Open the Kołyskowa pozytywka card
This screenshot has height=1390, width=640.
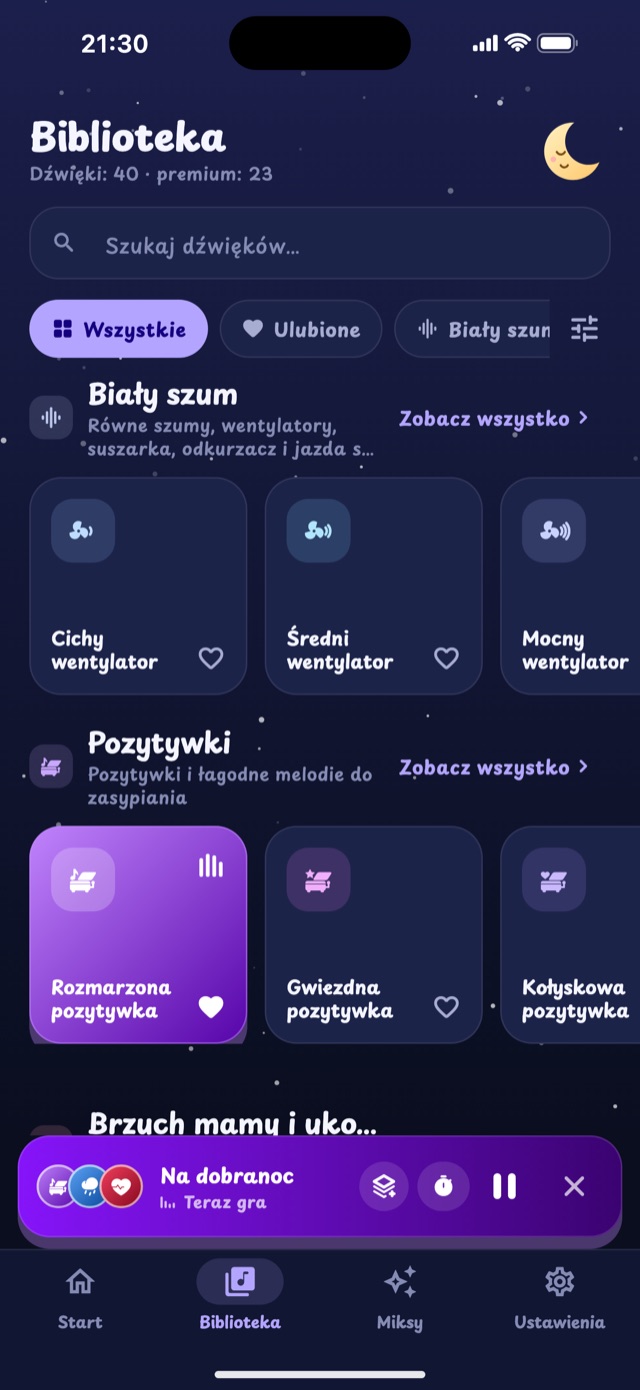[x=570, y=934]
